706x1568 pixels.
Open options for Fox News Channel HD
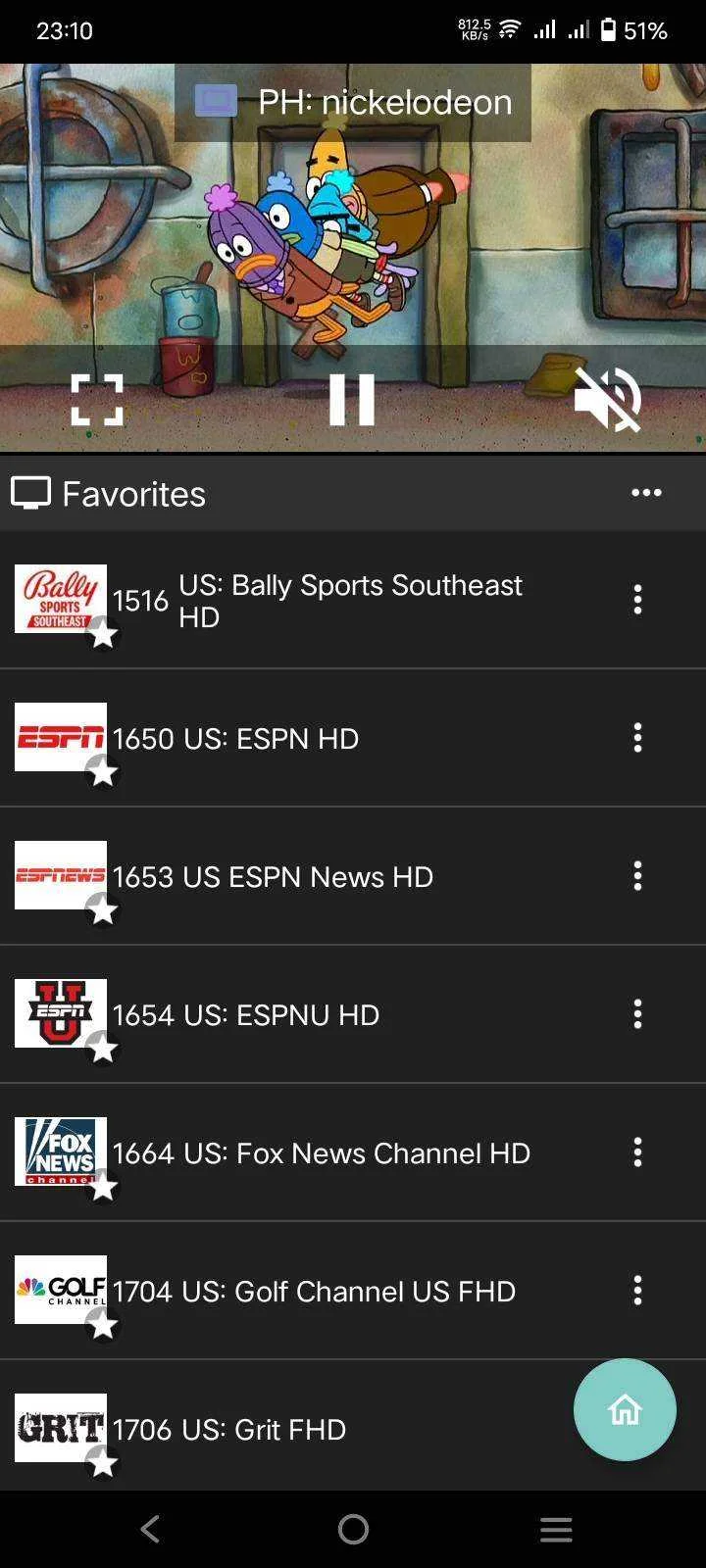(x=637, y=1152)
